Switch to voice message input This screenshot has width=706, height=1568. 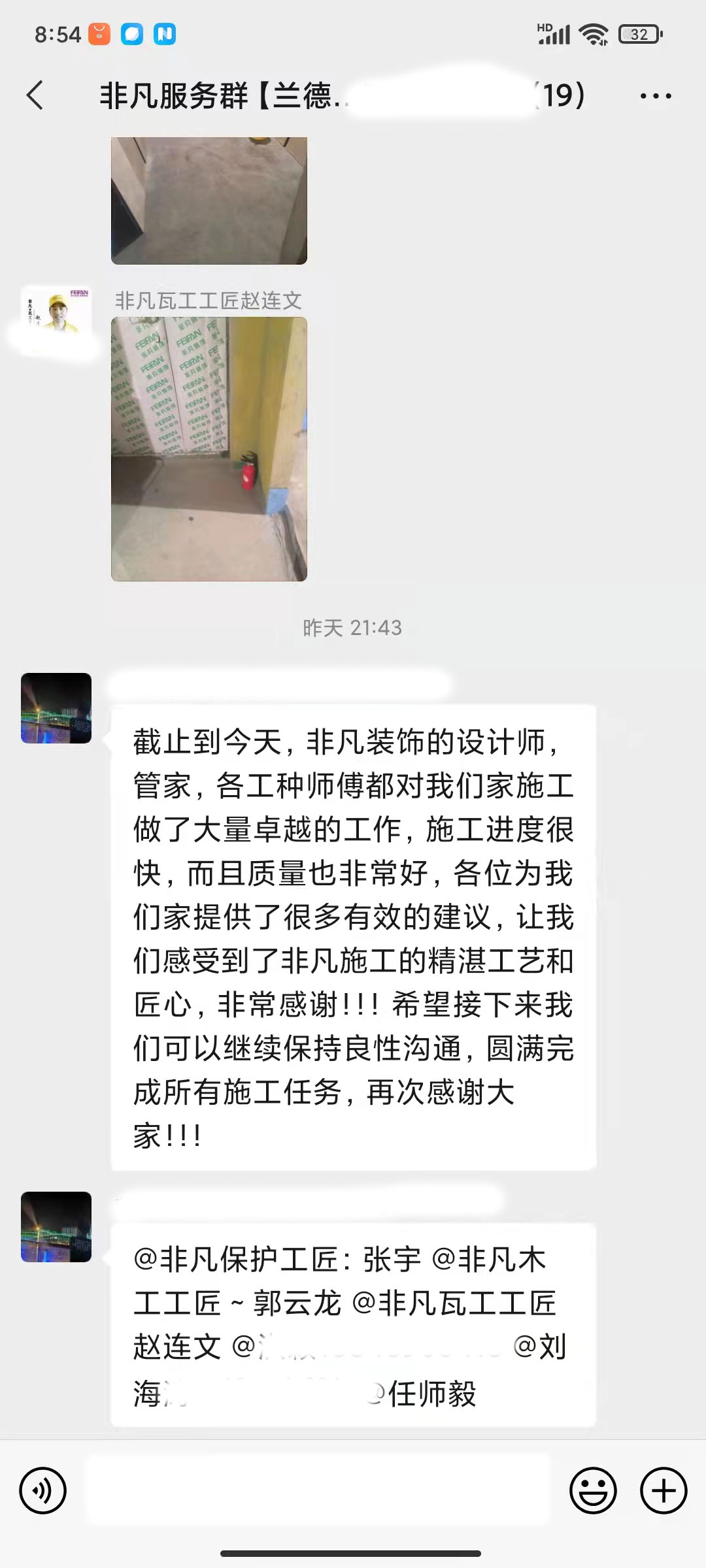[43, 1491]
